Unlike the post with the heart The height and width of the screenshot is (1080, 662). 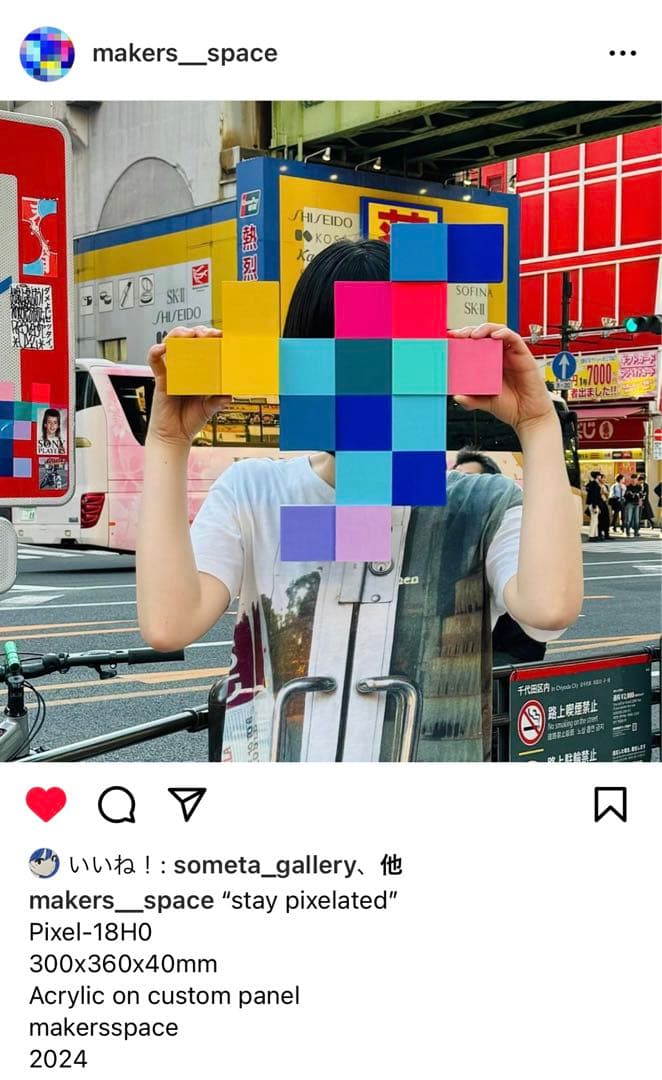[46, 804]
